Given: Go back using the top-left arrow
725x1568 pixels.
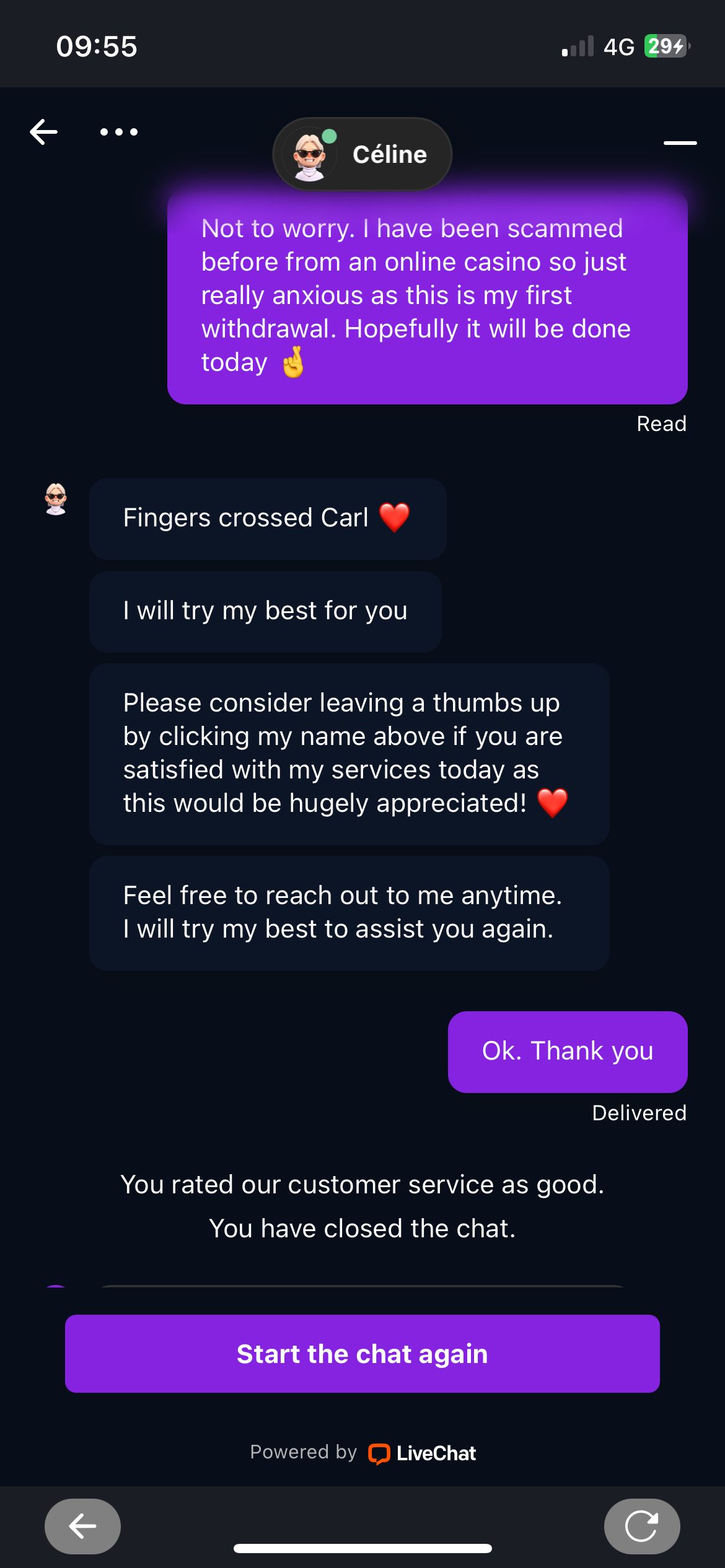Looking at the screenshot, I should (43, 132).
